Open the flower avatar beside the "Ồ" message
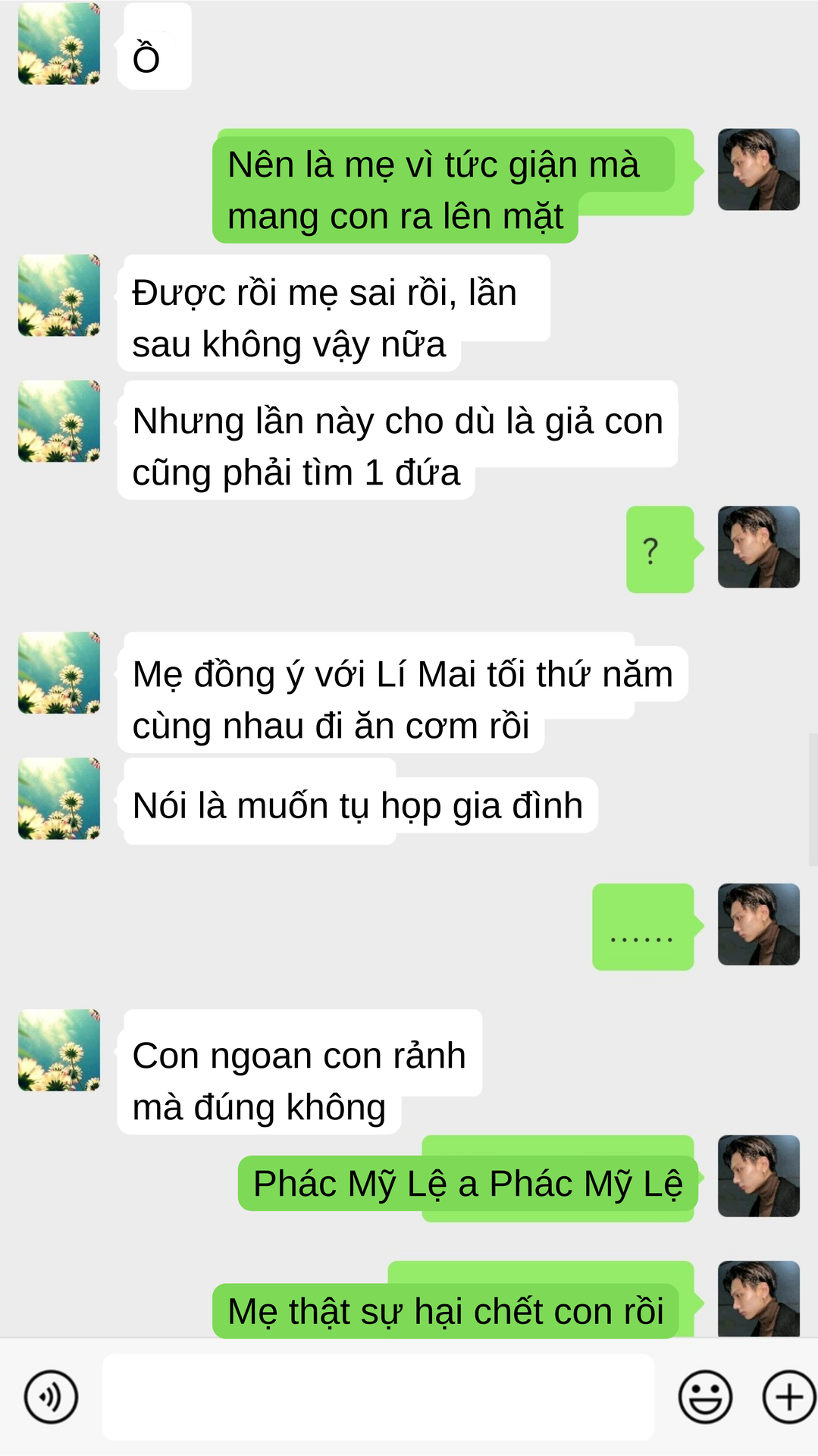 (59, 43)
